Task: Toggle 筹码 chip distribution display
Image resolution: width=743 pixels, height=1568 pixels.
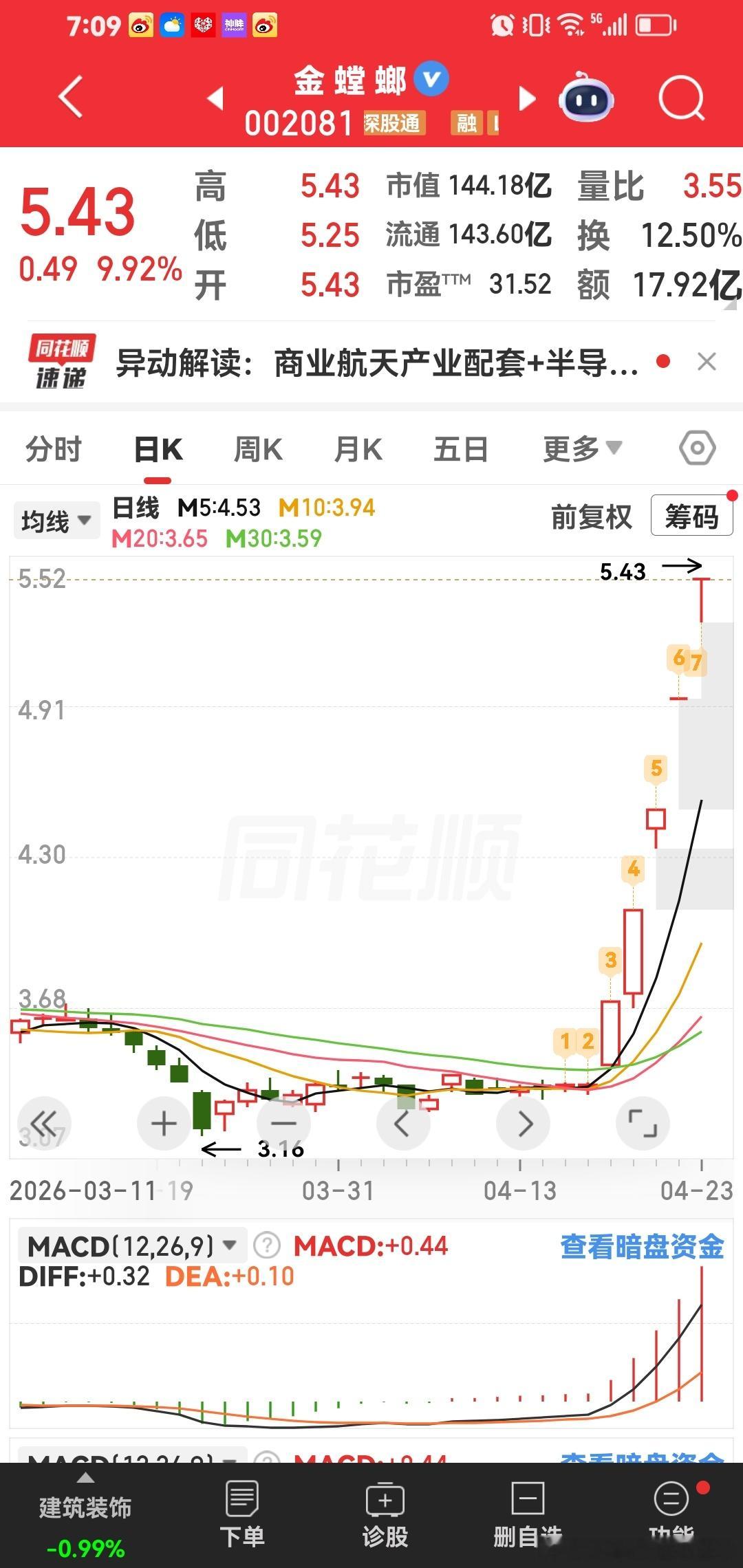Action: click(690, 518)
